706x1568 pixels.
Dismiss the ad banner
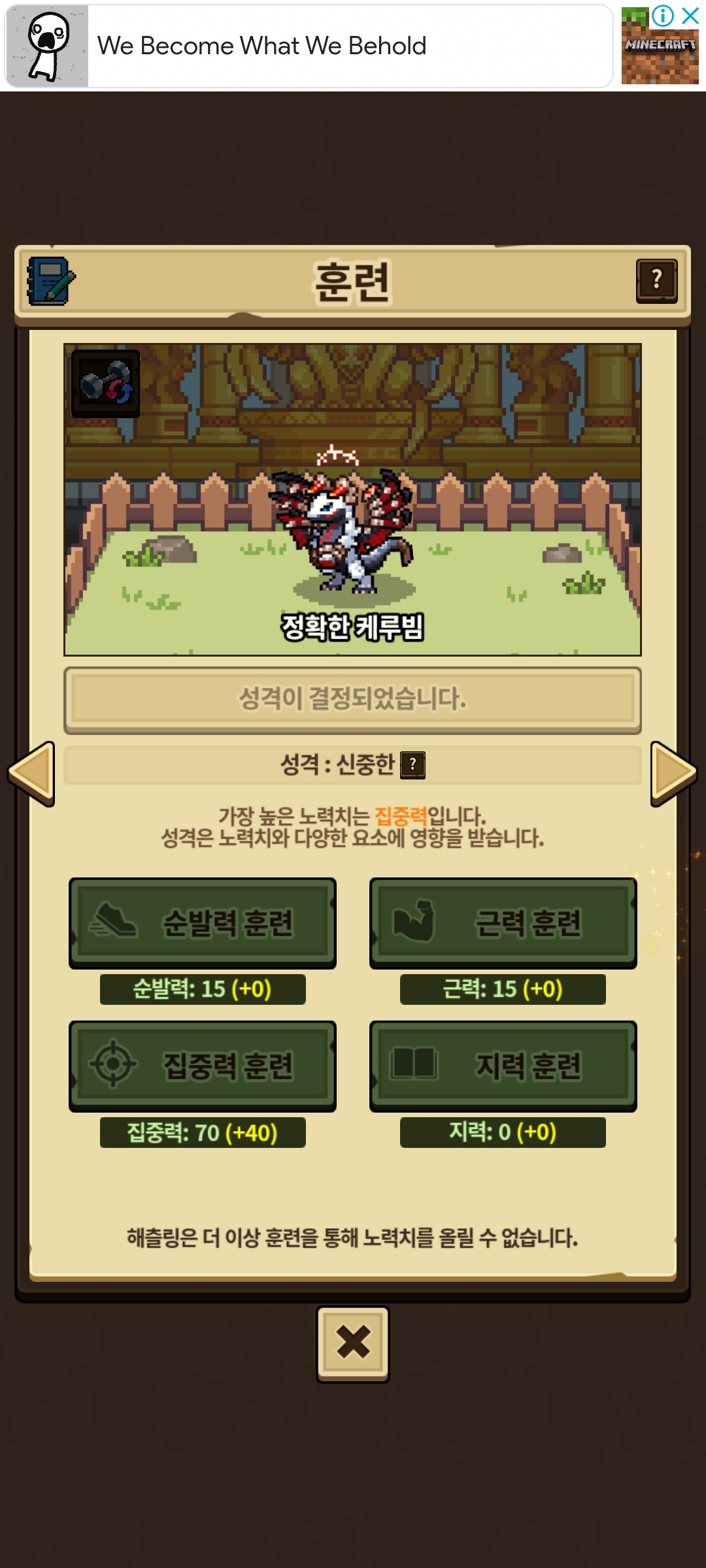pos(690,16)
